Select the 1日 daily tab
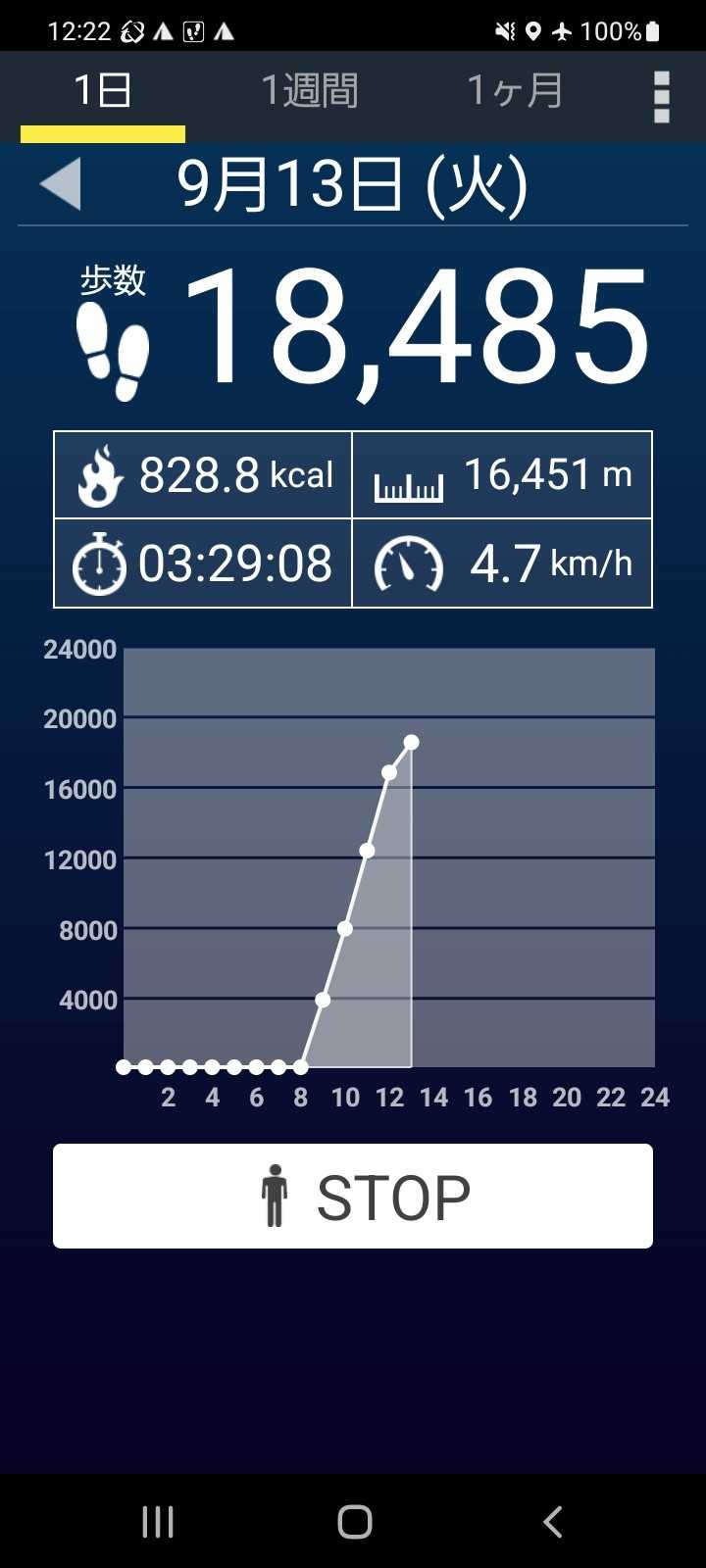The image size is (706, 1568). tap(103, 91)
